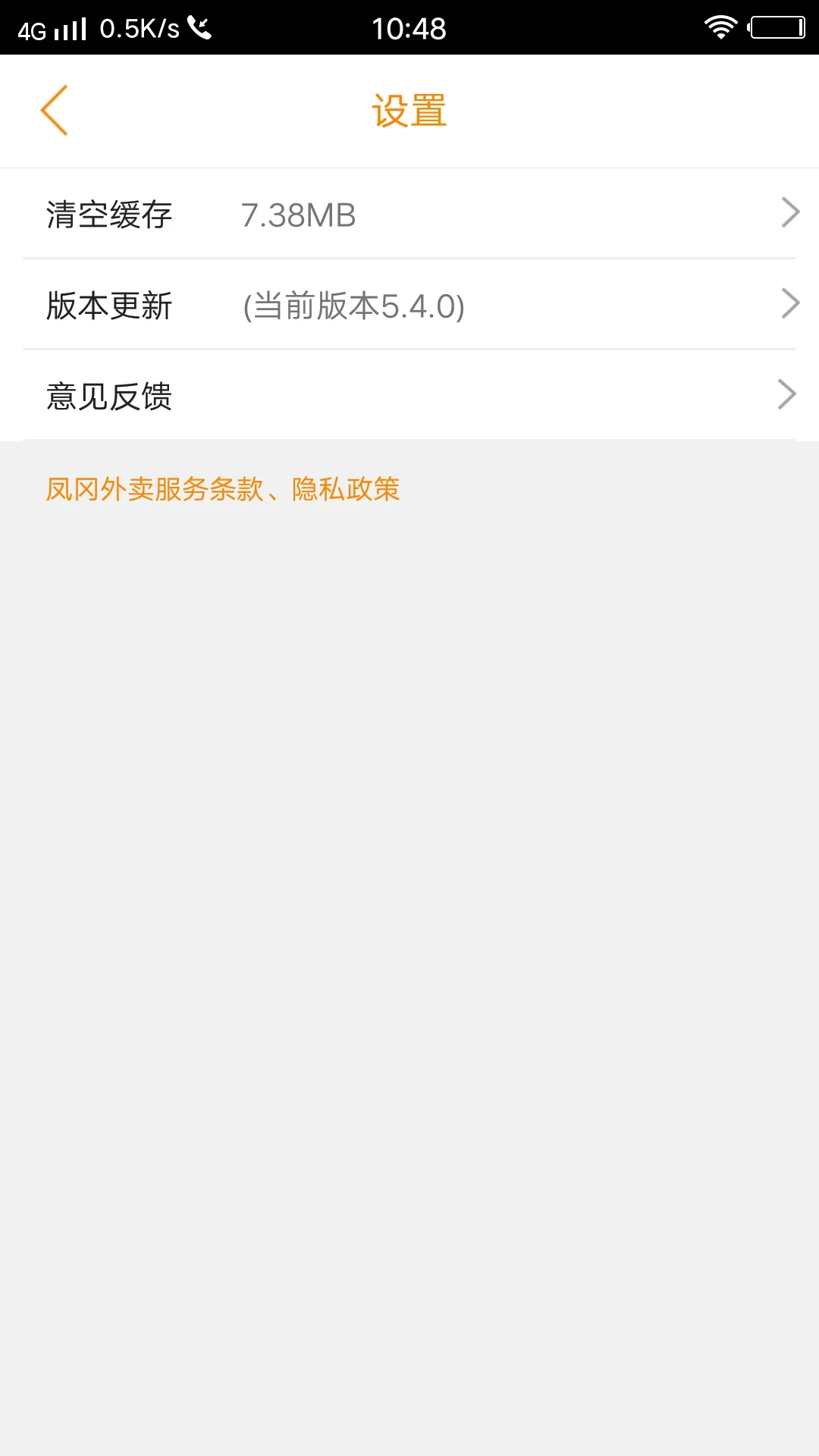Select the 版本更新 version update row
819x1456 pixels.
click(108, 306)
